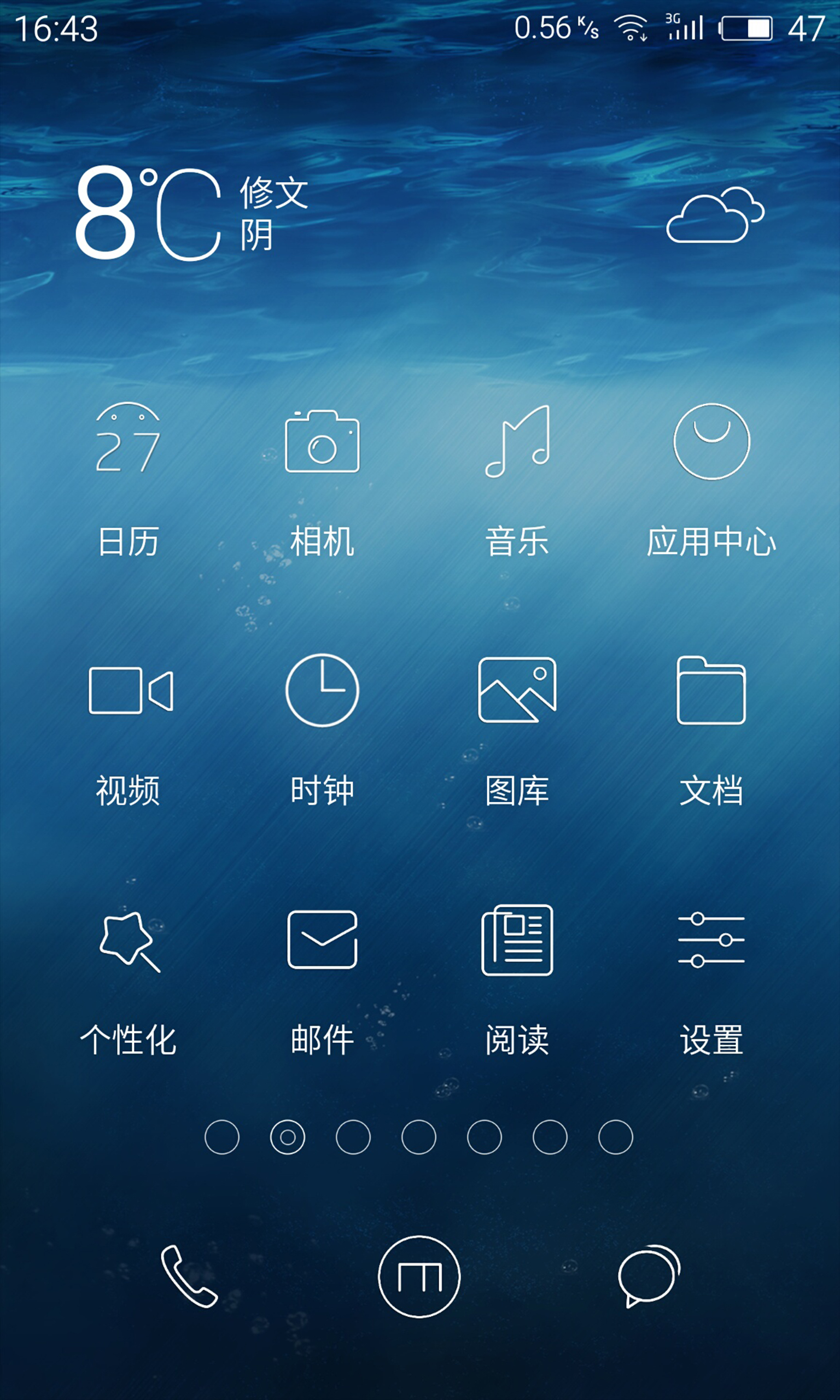Jump to the first home page dot
Image resolution: width=840 pixels, height=1400 pixels.
click(222, 1137)
